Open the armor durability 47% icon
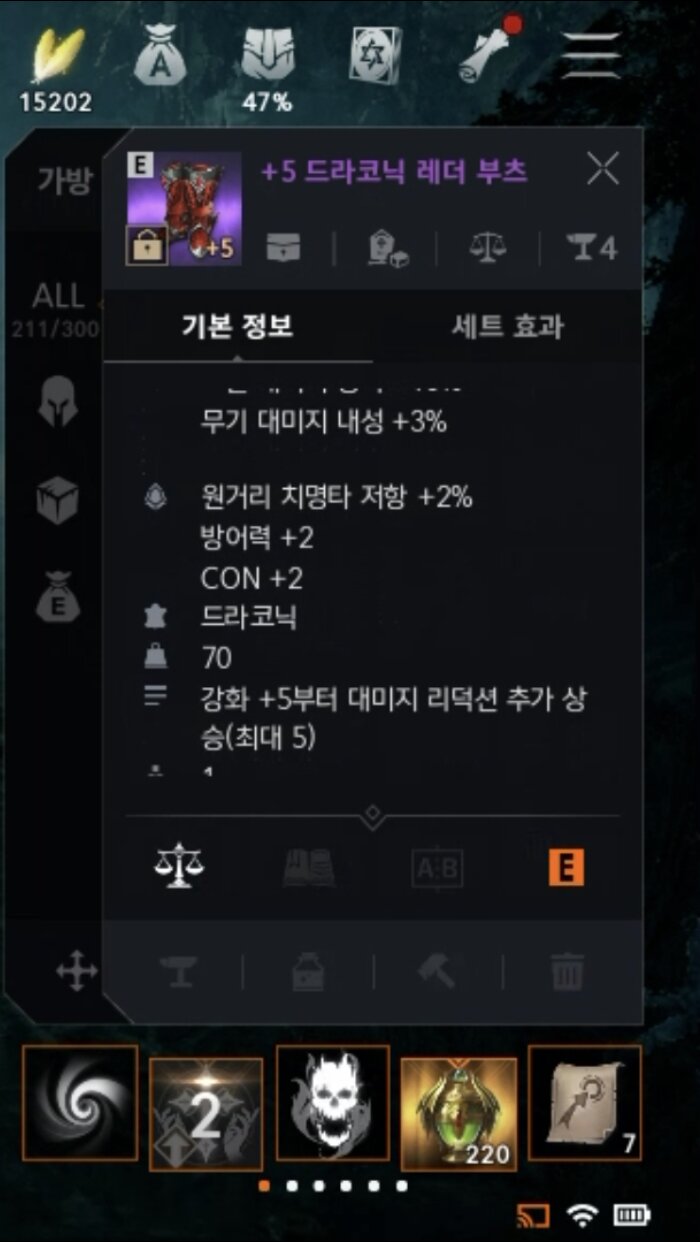 pos(268,54)
